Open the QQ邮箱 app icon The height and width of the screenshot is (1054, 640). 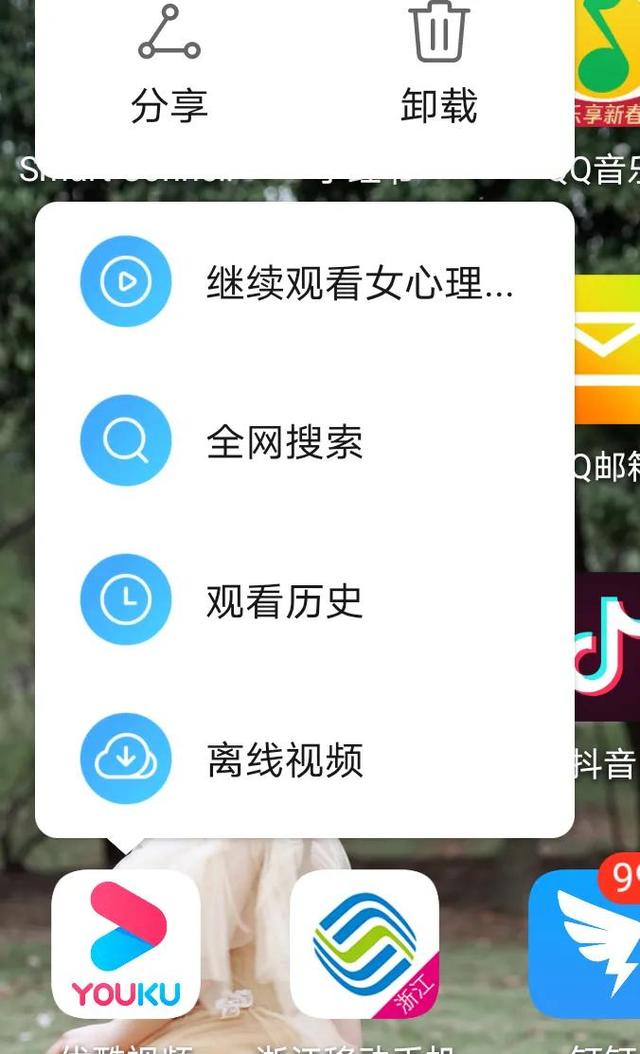(x=608, y=350)
